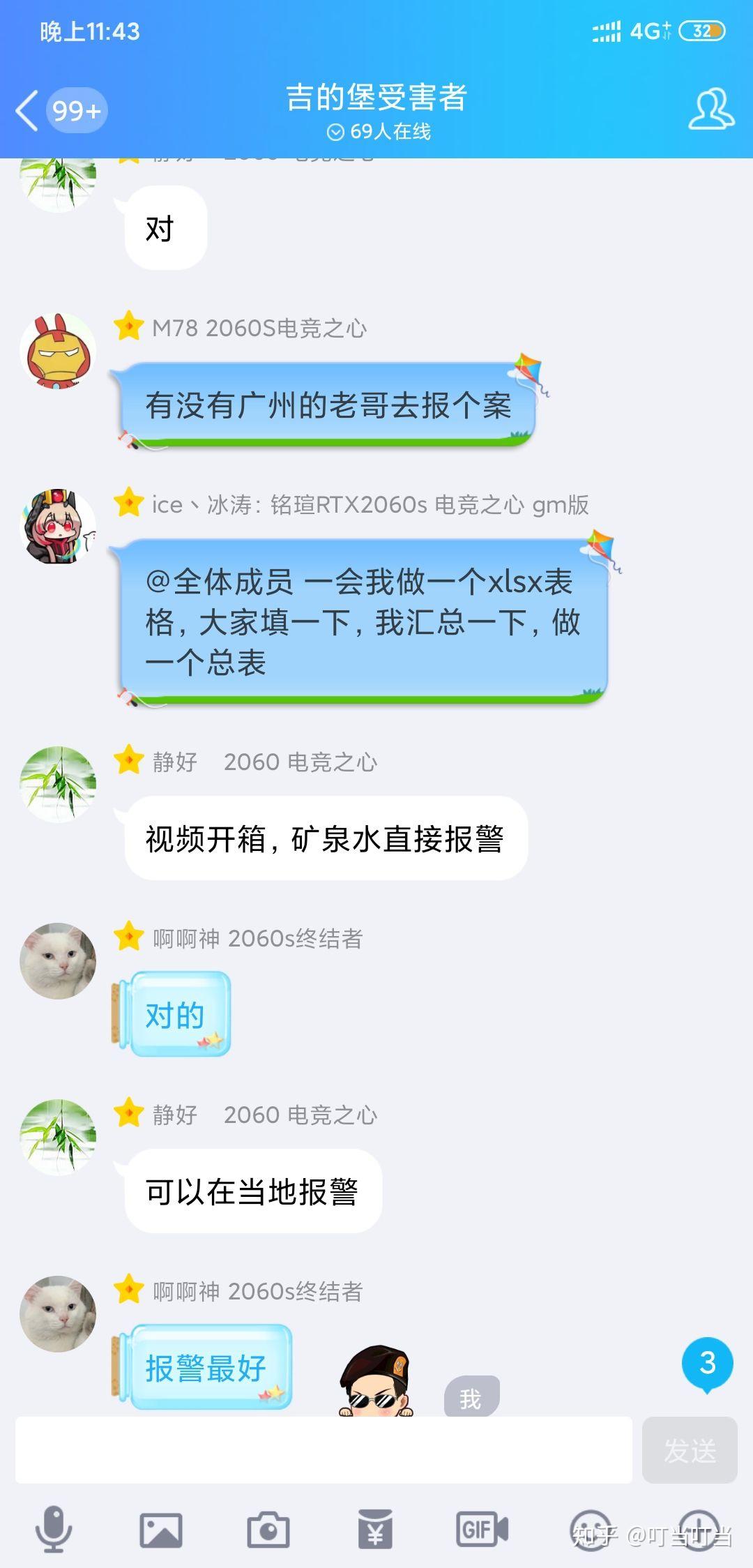The width and height of the screenshot is (753, 1568).
Task: Record a voice message with microphone
Action: [x=54, y=1529]
